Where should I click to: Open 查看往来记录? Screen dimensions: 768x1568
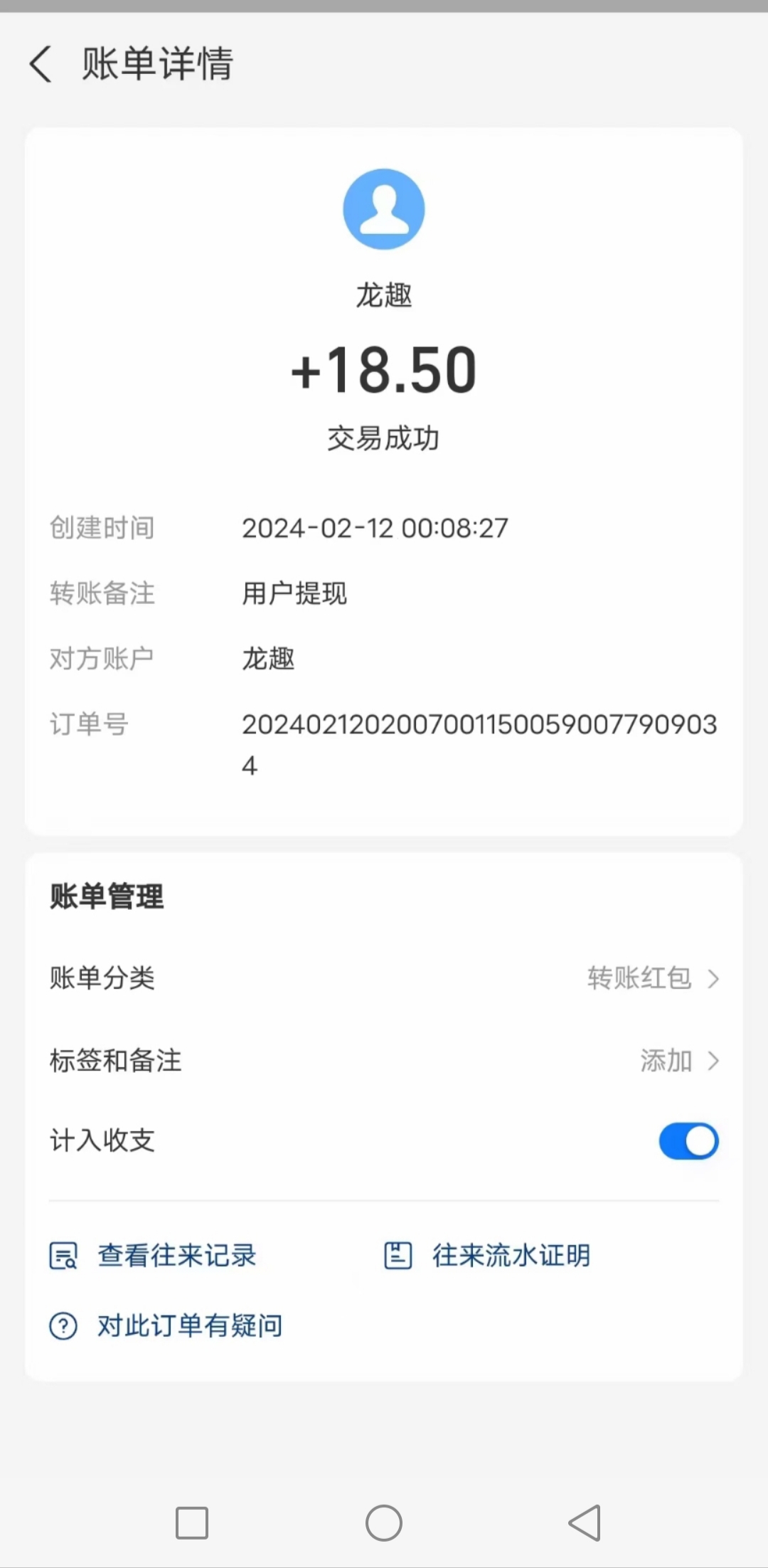pos(153,1256)
